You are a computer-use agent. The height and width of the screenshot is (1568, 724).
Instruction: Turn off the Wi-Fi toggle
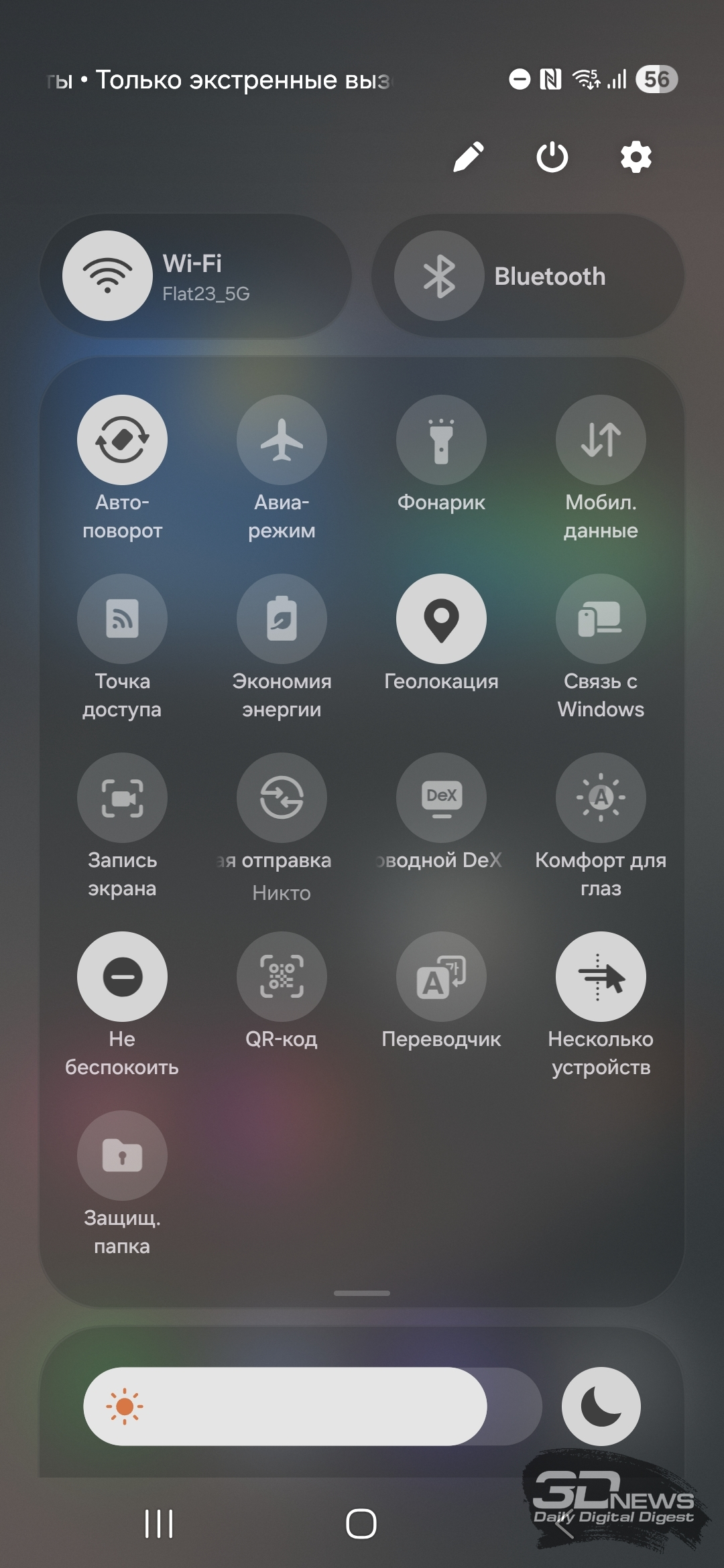click(x=107, y=276)
